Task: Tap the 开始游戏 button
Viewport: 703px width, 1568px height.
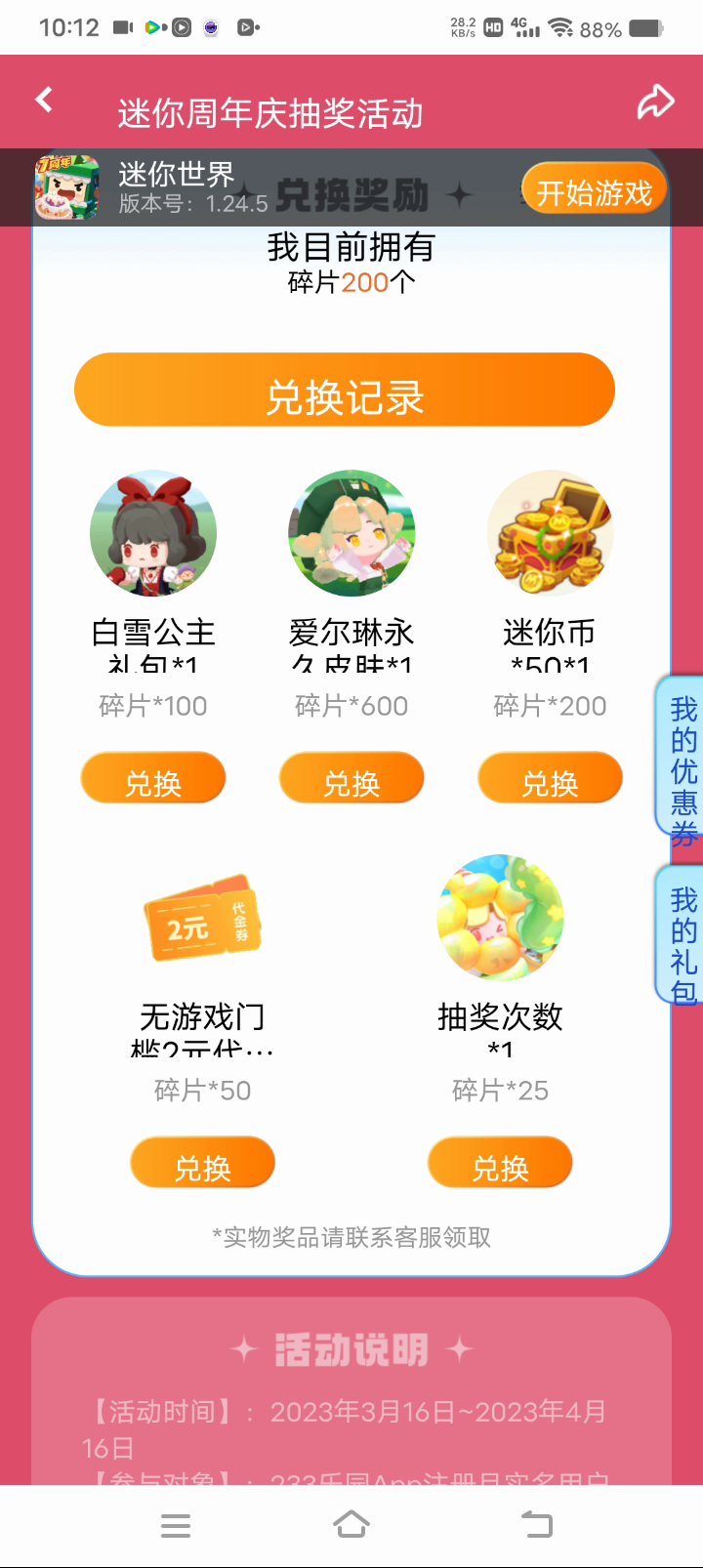Action: (x=594, y=191)
